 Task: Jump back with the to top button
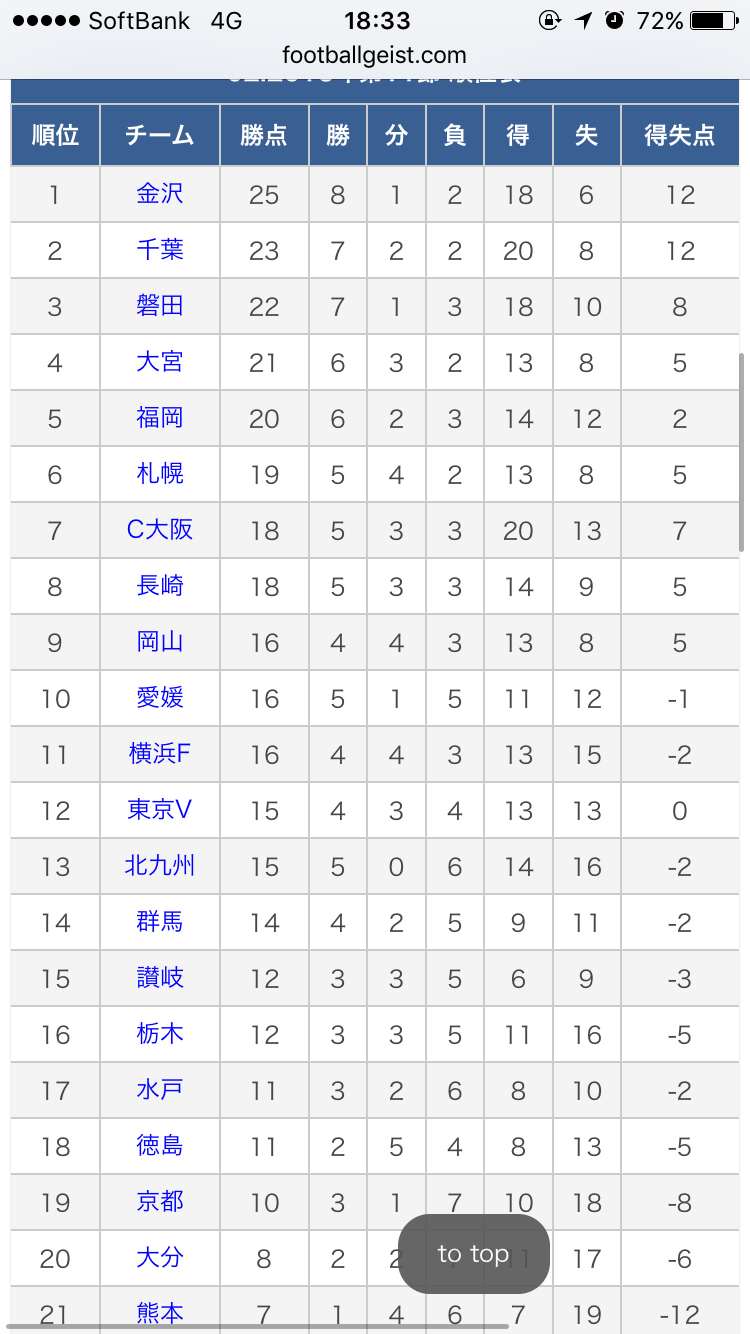[x=474, y=1254]
